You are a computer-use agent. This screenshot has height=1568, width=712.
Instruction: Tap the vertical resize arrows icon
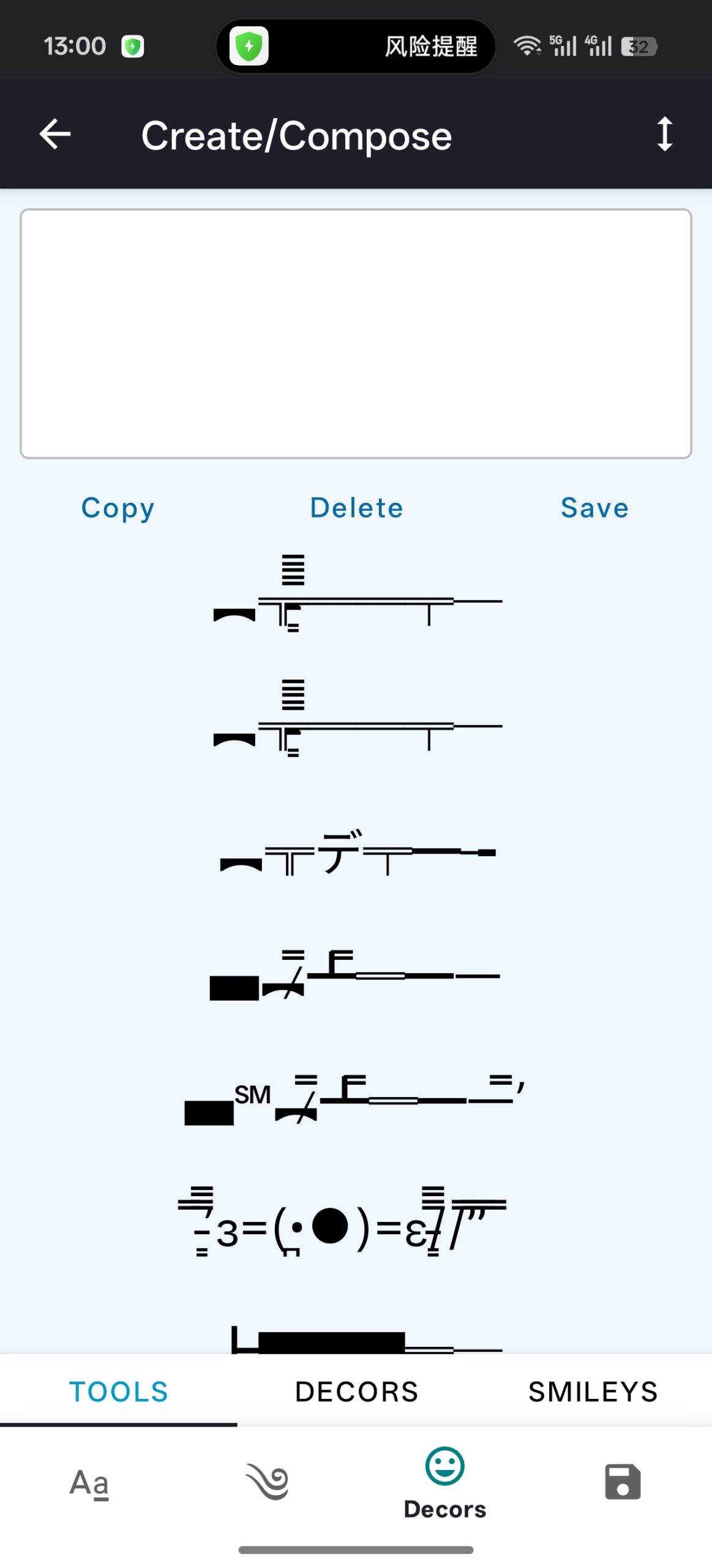pyautogui.click(x=664, y=134)
